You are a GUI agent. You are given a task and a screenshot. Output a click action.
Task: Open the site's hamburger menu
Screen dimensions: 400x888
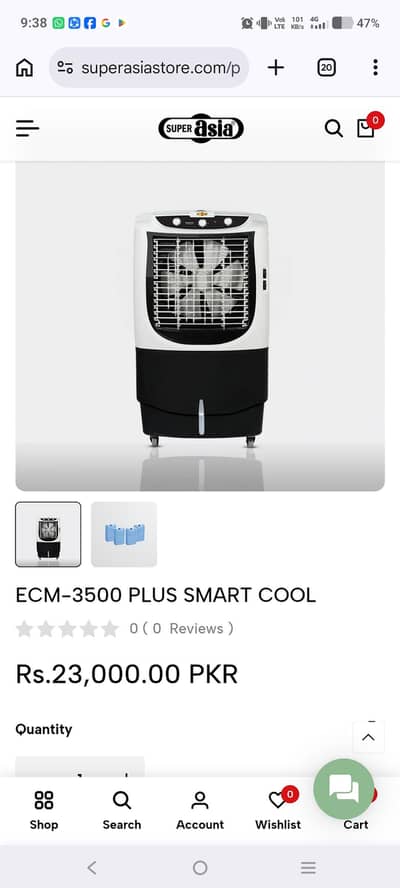pyautogui.click(x=27, y=129)
